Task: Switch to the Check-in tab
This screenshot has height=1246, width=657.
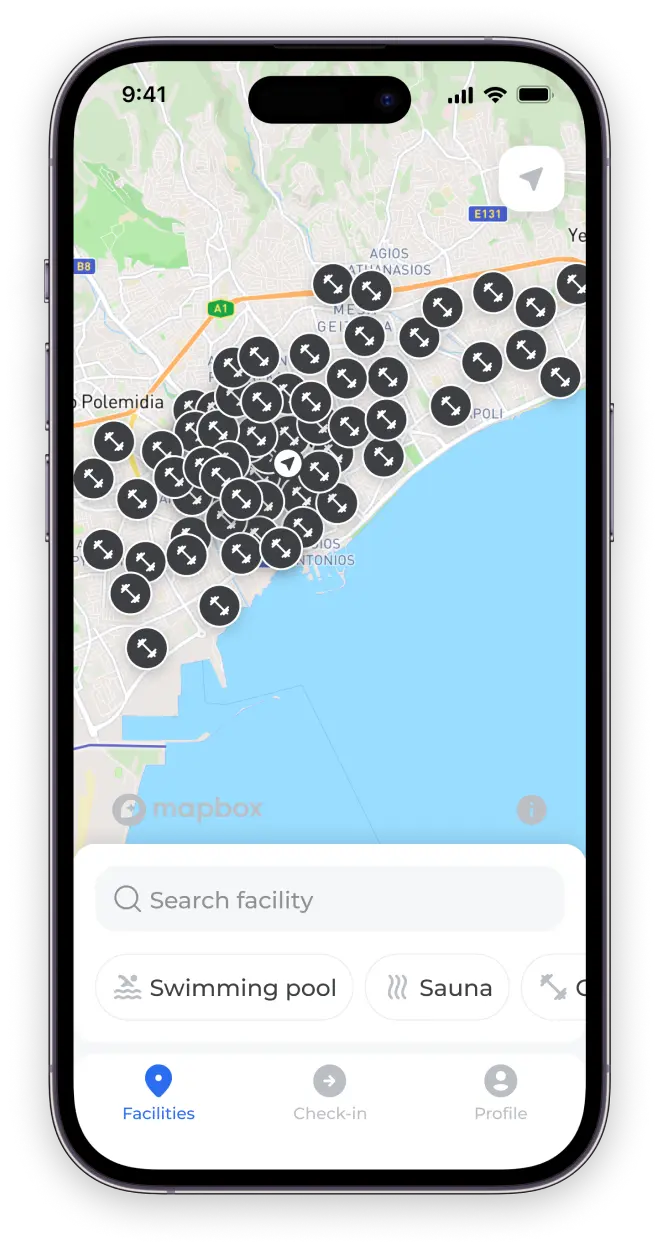Action: (329, 1093)
